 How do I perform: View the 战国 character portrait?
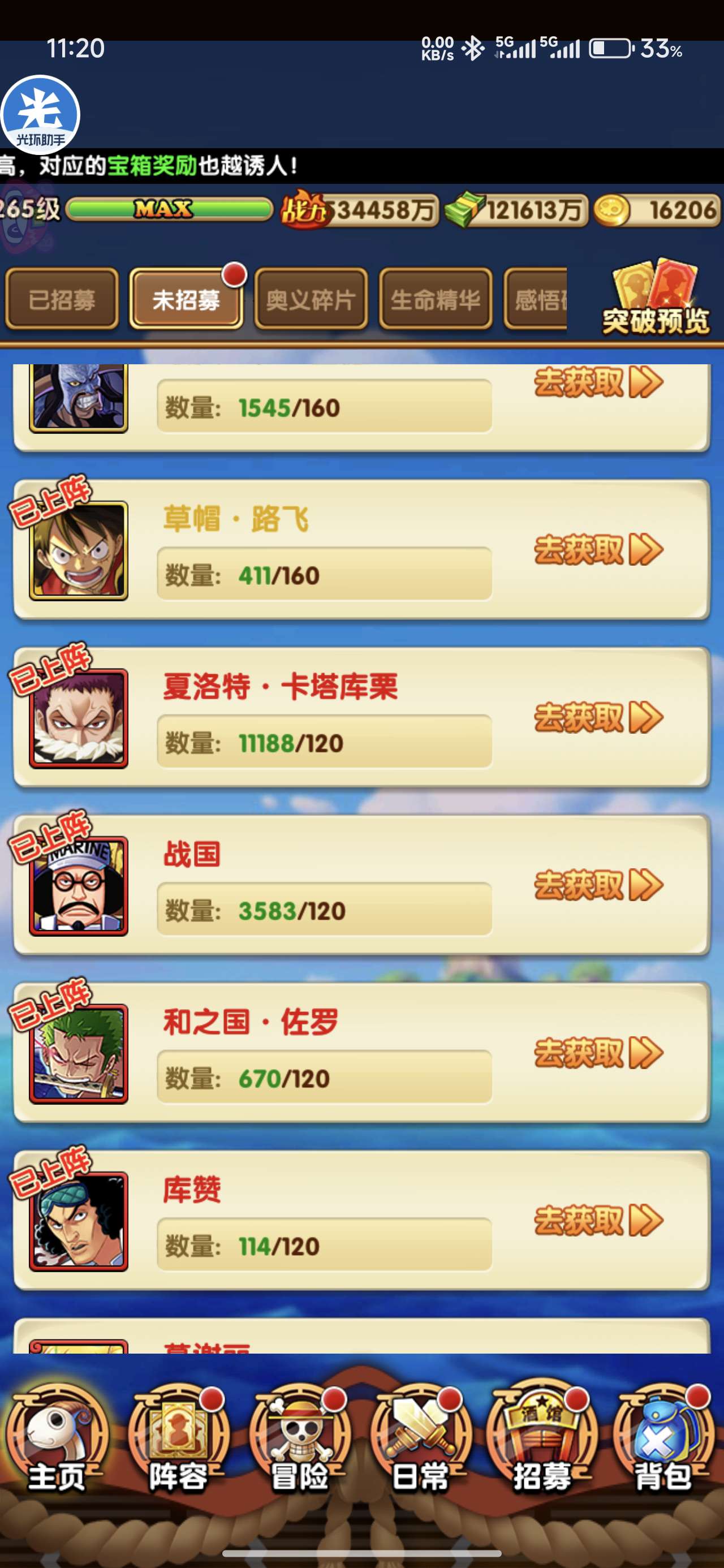pyautogui.click(x=79, y=886)
